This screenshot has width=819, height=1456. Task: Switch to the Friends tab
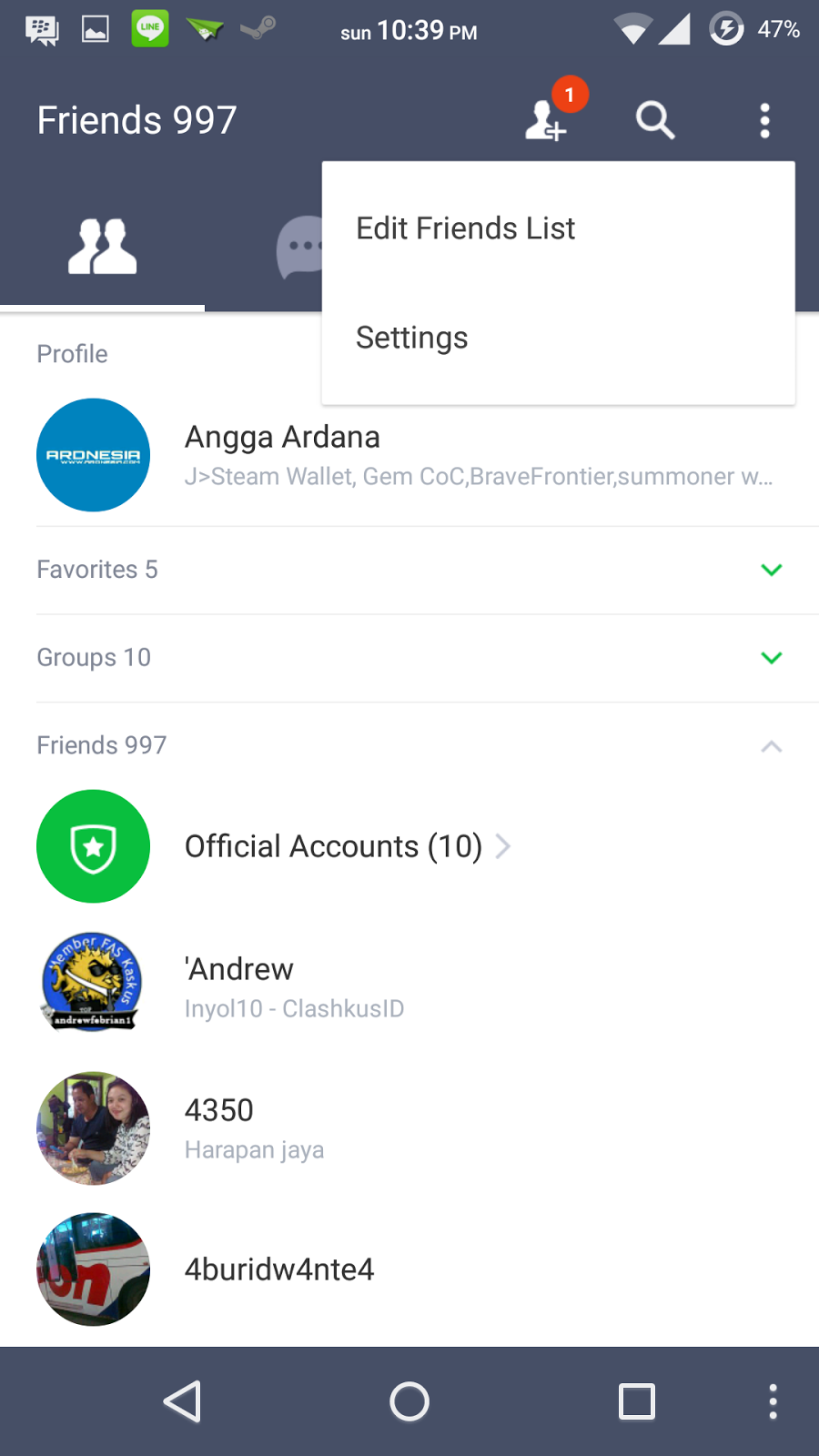pyautogui.click(x=102, y=247)
